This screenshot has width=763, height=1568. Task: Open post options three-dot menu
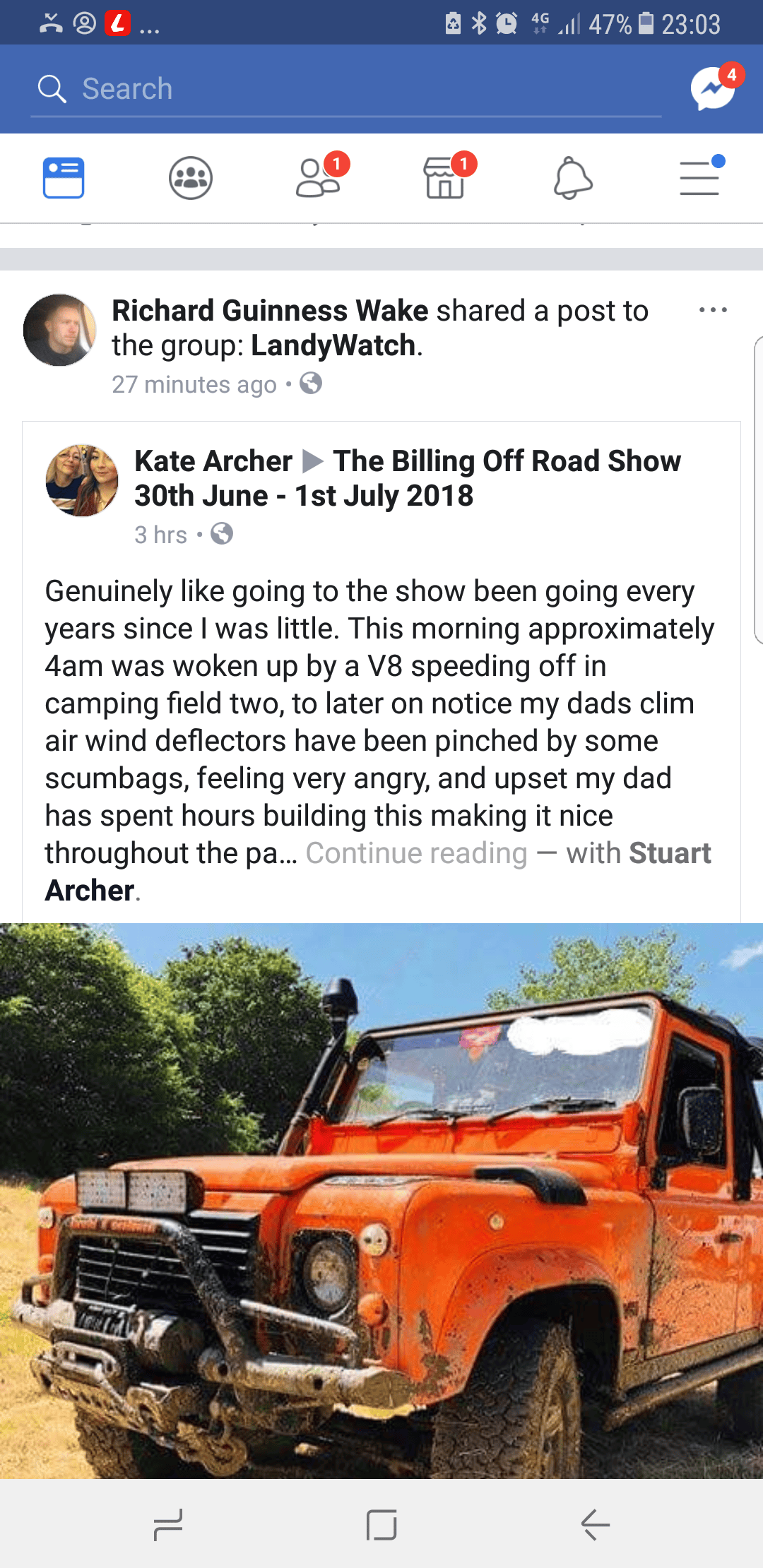tap(713, 310)
